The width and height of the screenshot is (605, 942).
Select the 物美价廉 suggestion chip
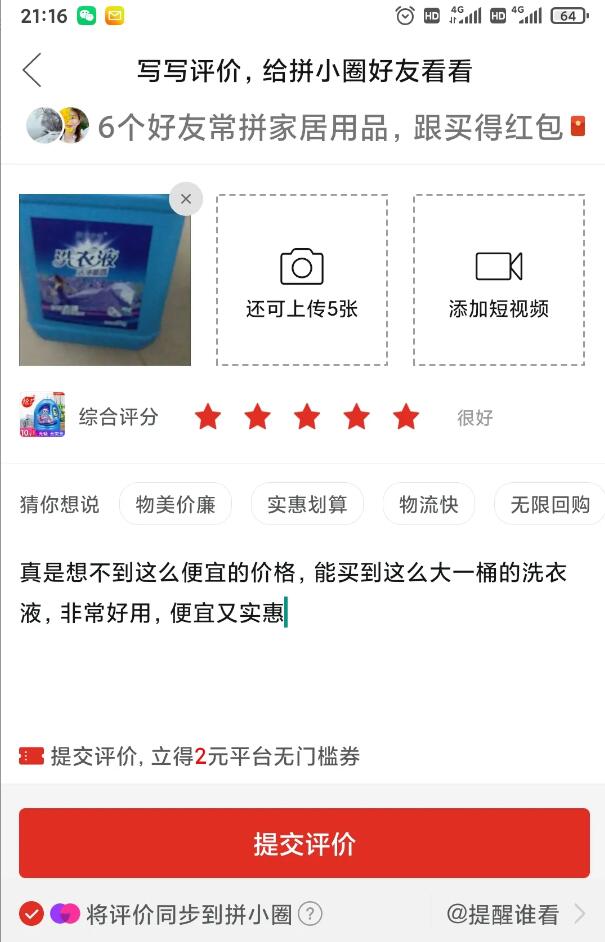point(175,505)
